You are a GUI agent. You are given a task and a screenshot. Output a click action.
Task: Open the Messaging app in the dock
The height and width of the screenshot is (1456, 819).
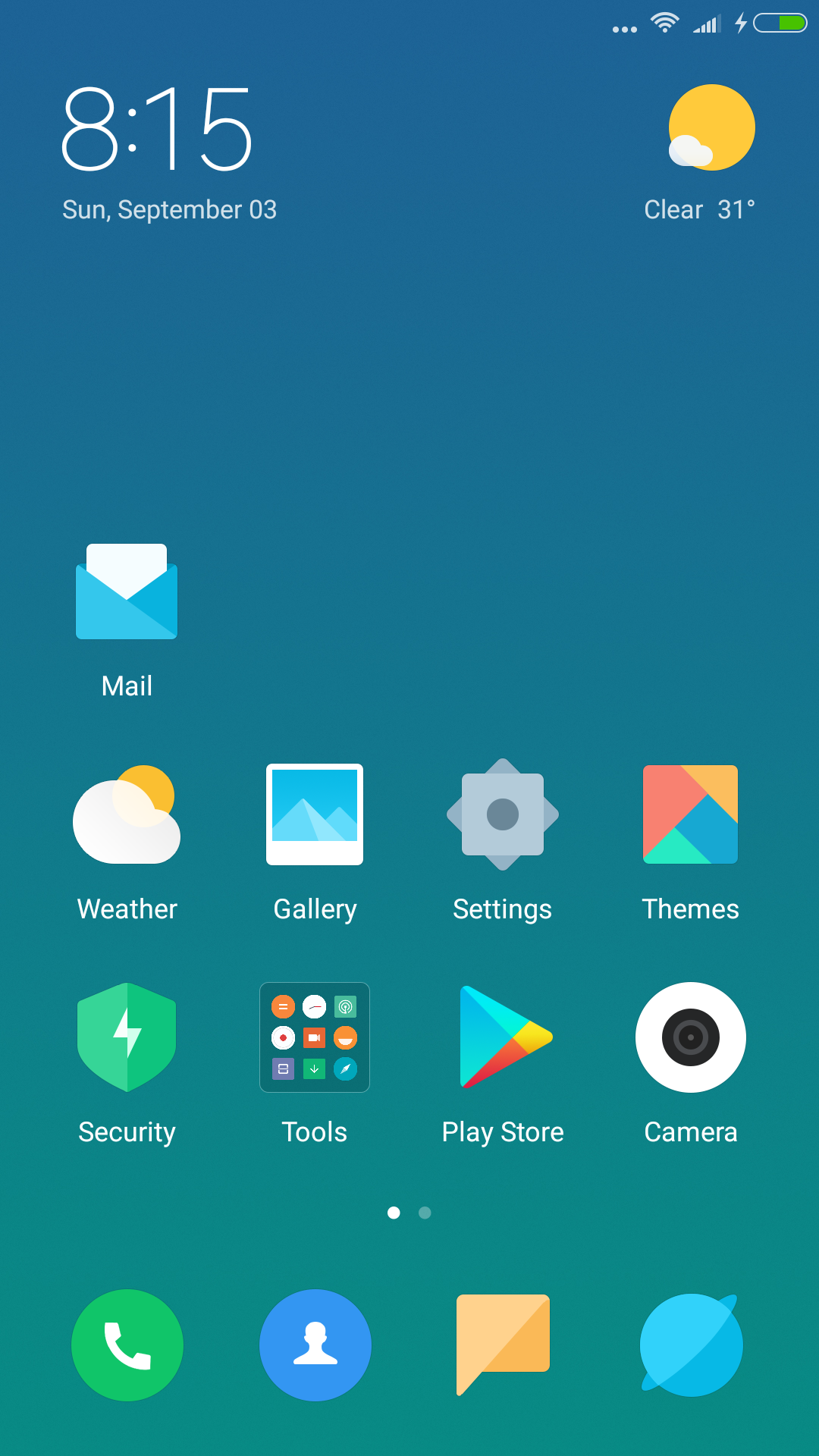pyautogui.click(x=503, y=1345)
